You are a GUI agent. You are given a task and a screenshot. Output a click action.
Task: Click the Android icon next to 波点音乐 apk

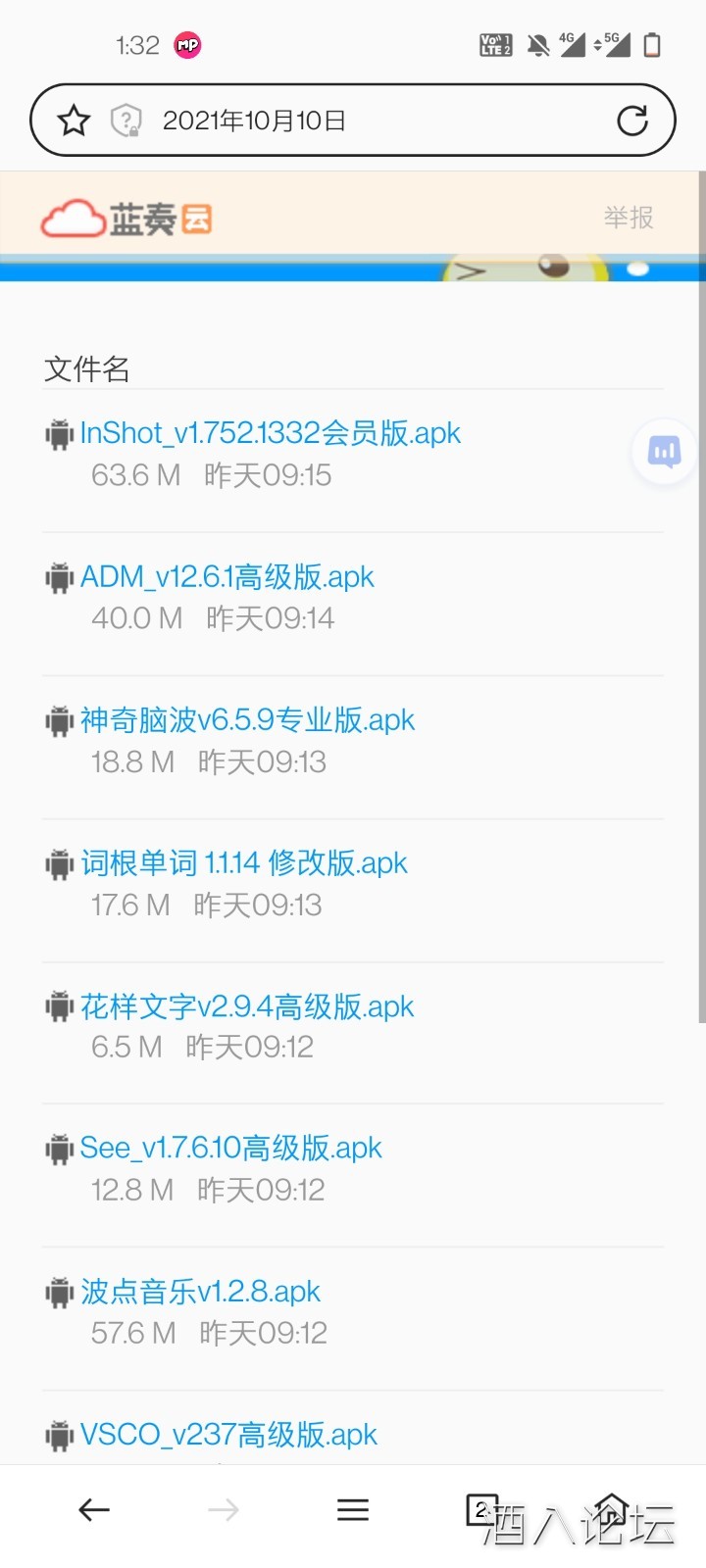(x=59, y=1292)
